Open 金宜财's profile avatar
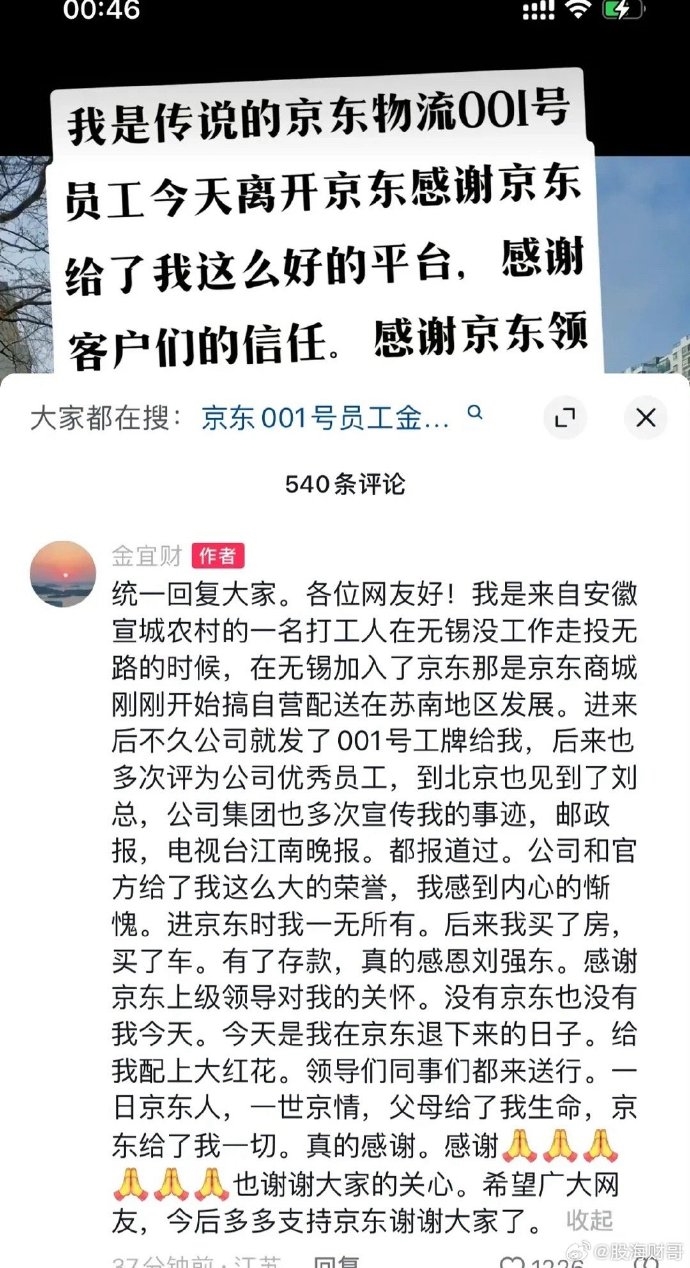The image size is (690, 1268). tap(64, 574)
